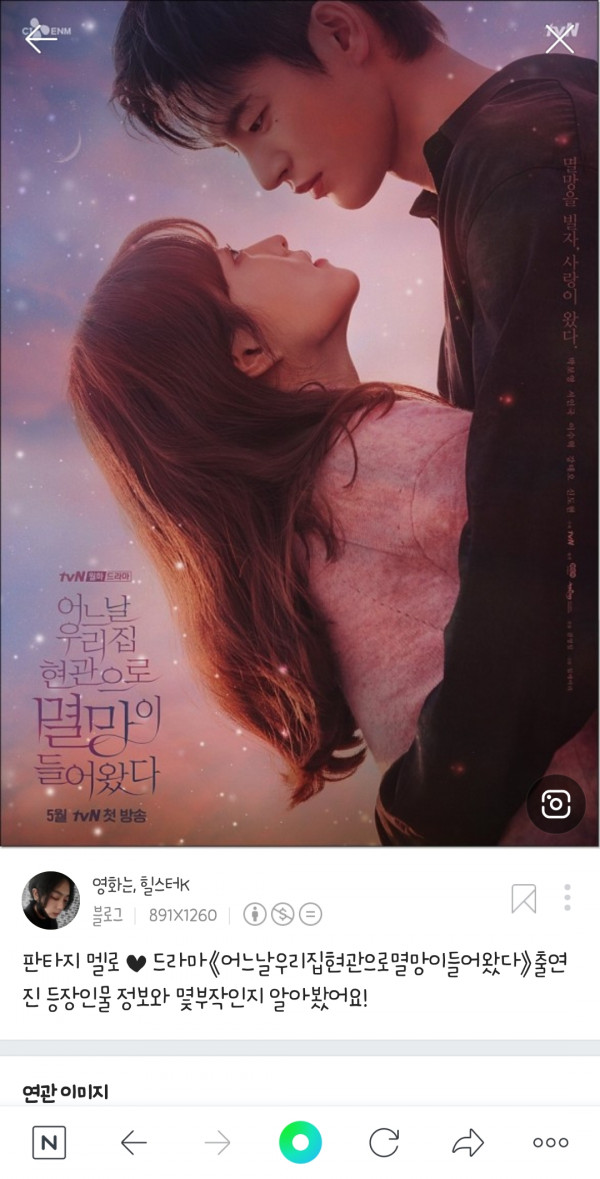The width and height of the screenshot is (600, 1179).
Task: Tap the green circle search button
Action: point(300,1141)
